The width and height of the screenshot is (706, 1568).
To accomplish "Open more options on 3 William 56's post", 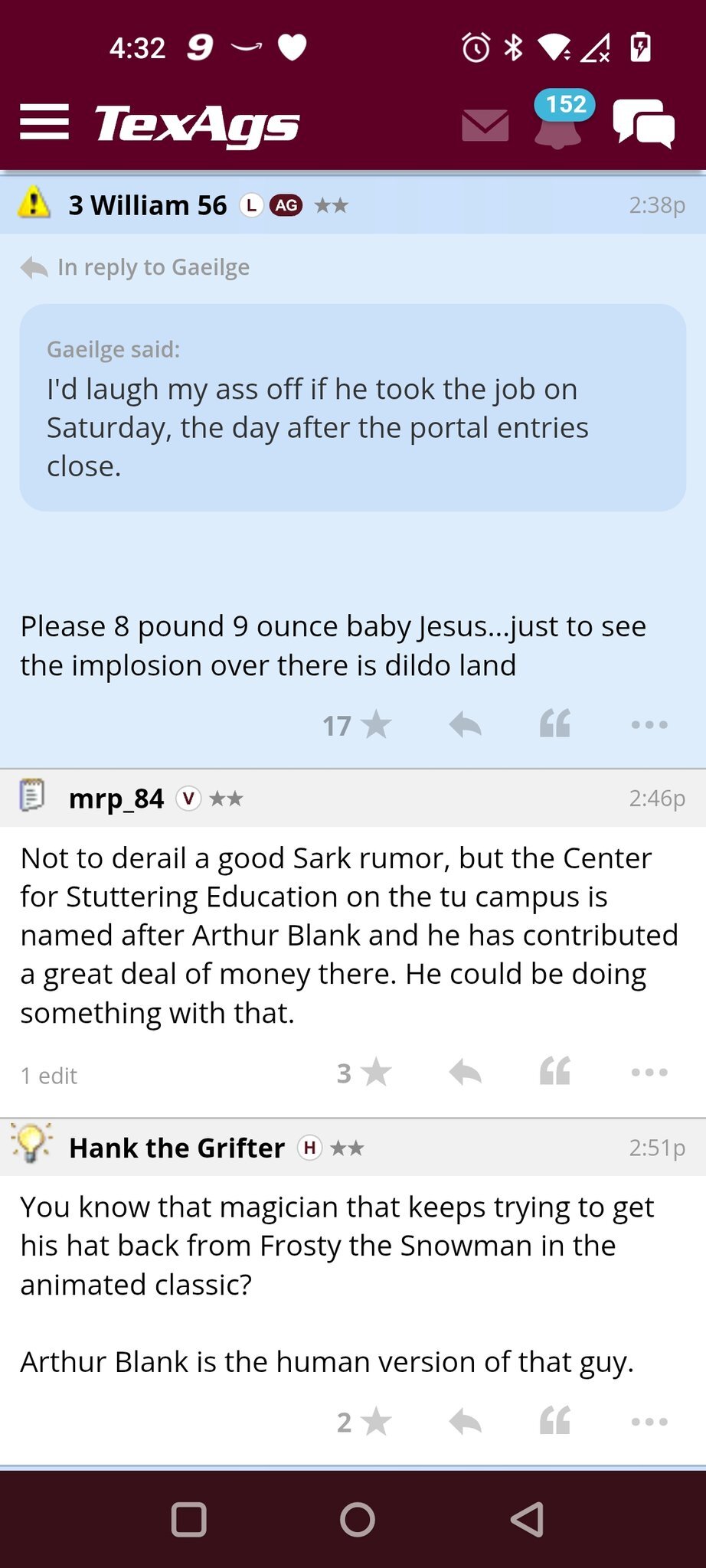I will tap(649, 724).
